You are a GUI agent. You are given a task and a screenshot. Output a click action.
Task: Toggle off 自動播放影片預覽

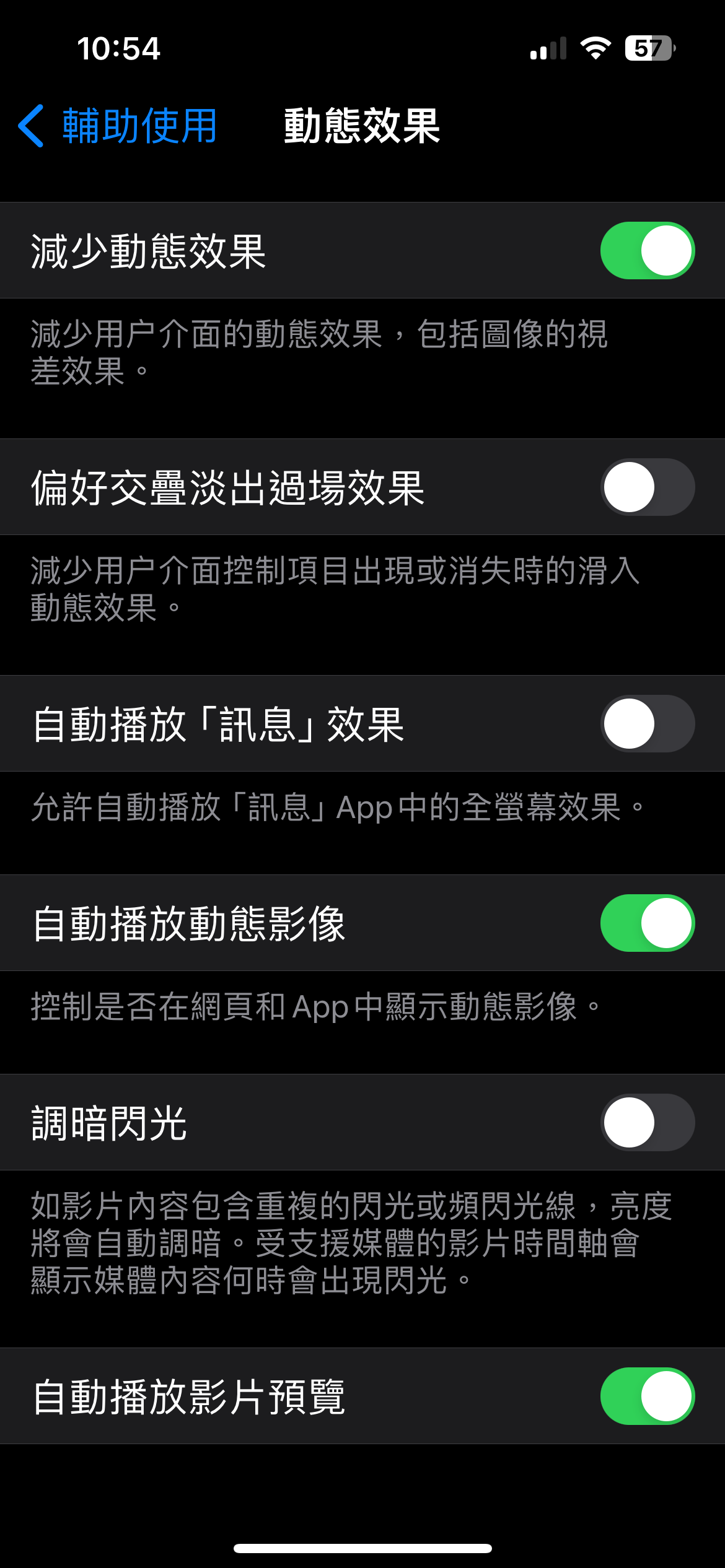[x=648, y=1396]
